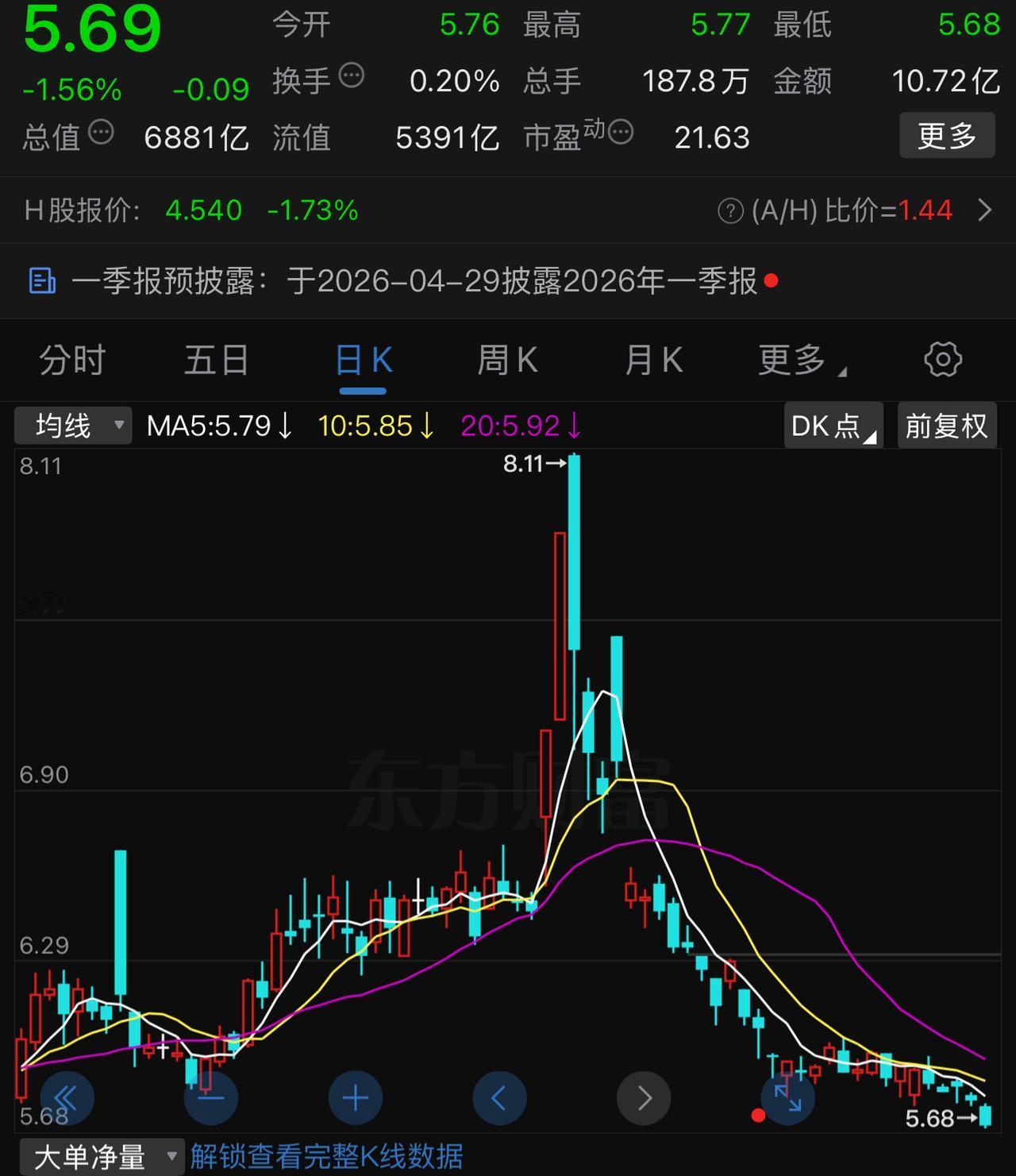
Task: Zoom in on the K-line chart with plus icon
Action: pyautogui.click(x=355, y=1097)
